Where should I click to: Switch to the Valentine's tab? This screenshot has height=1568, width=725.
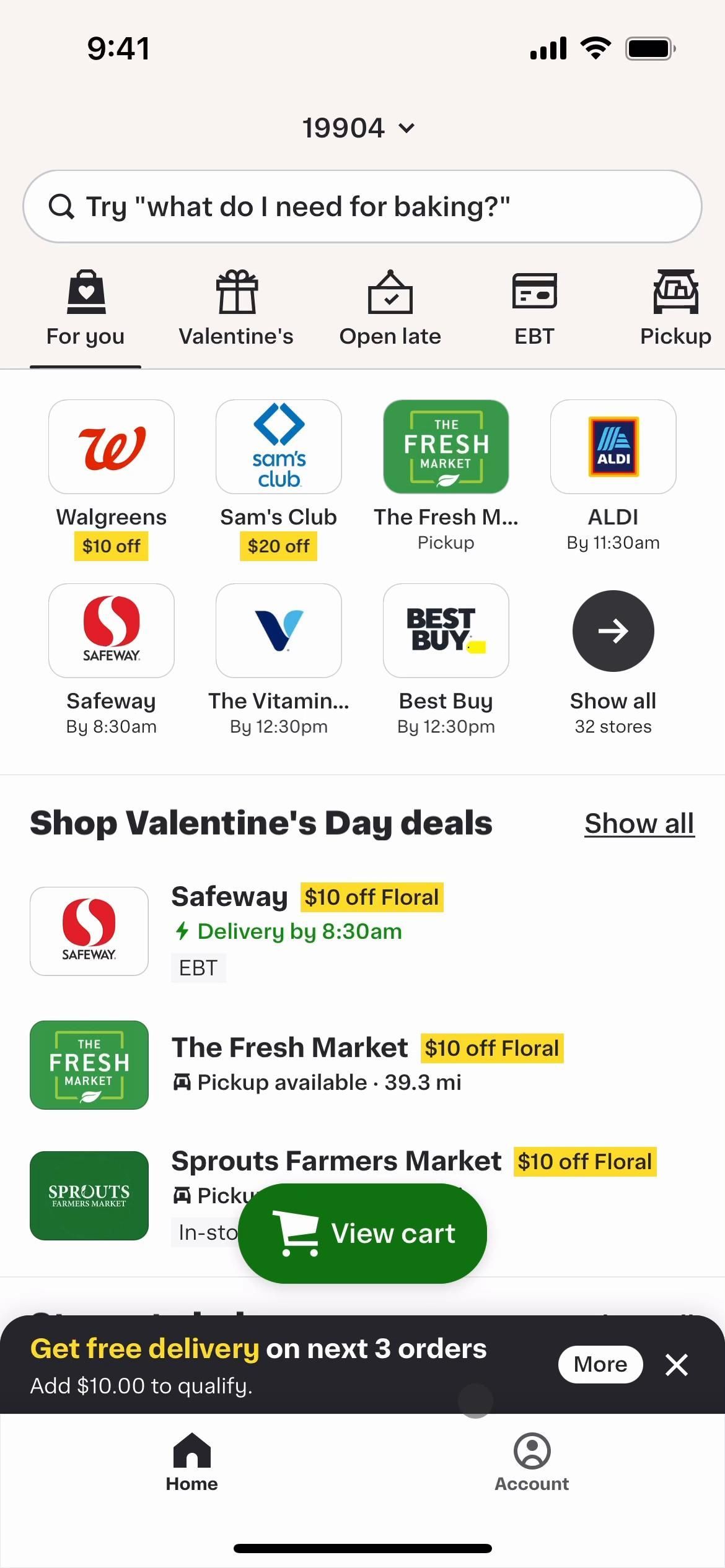[236, 309]
